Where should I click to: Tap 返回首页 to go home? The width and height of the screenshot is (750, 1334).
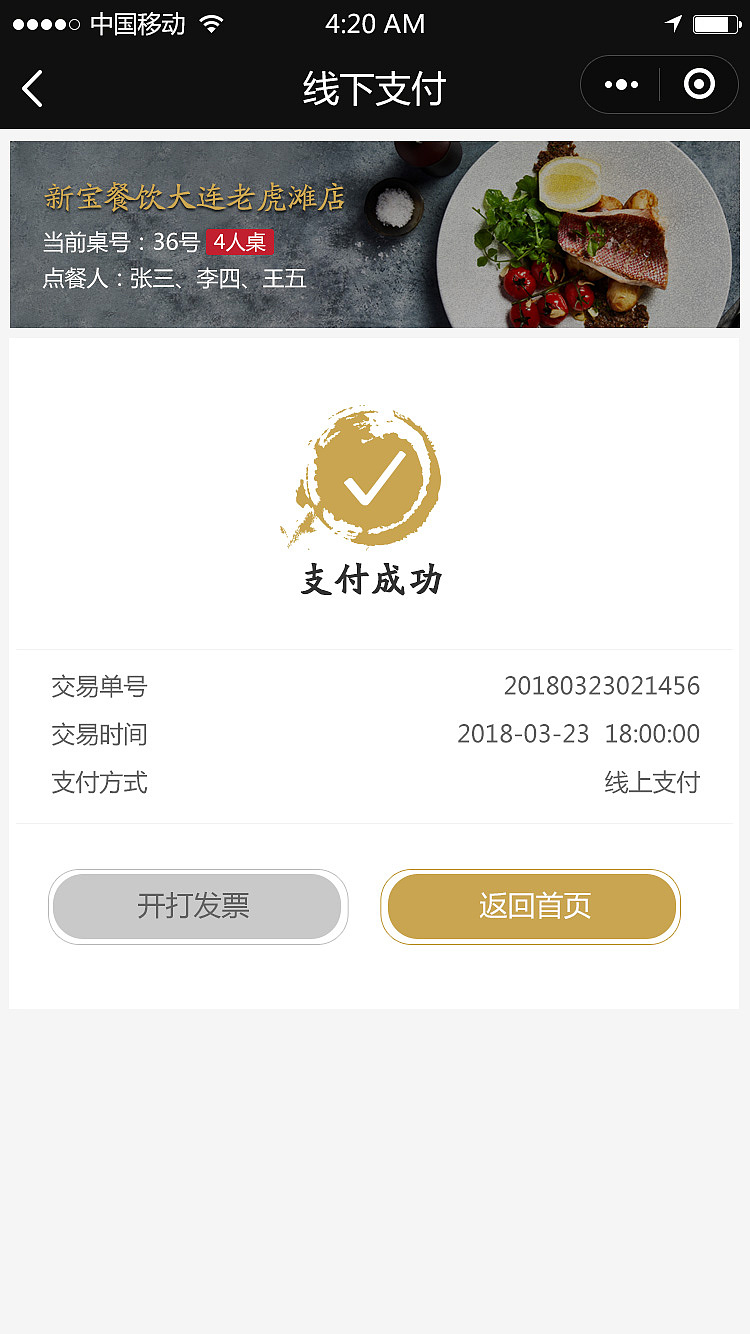point(530,906)
